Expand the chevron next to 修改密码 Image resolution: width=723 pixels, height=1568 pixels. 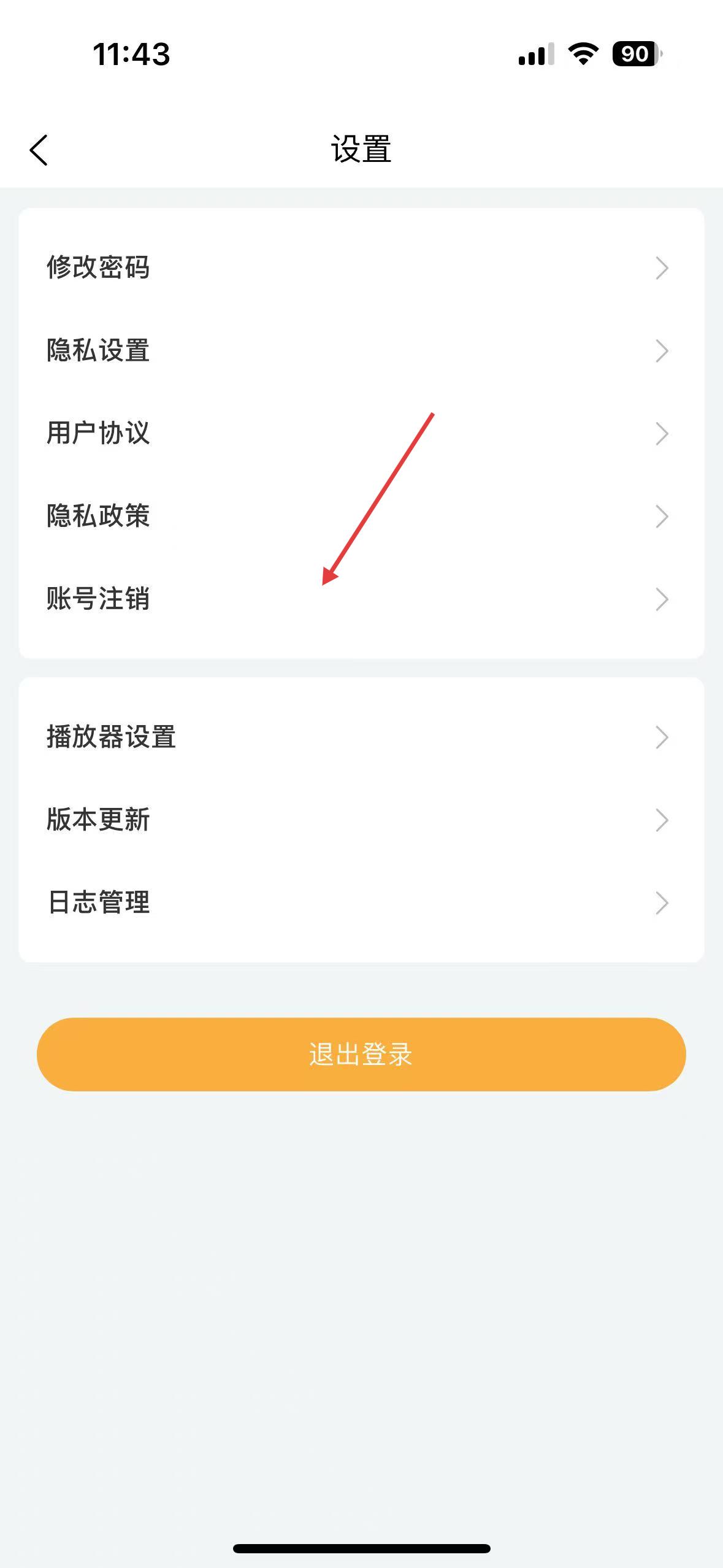[662, 268]
